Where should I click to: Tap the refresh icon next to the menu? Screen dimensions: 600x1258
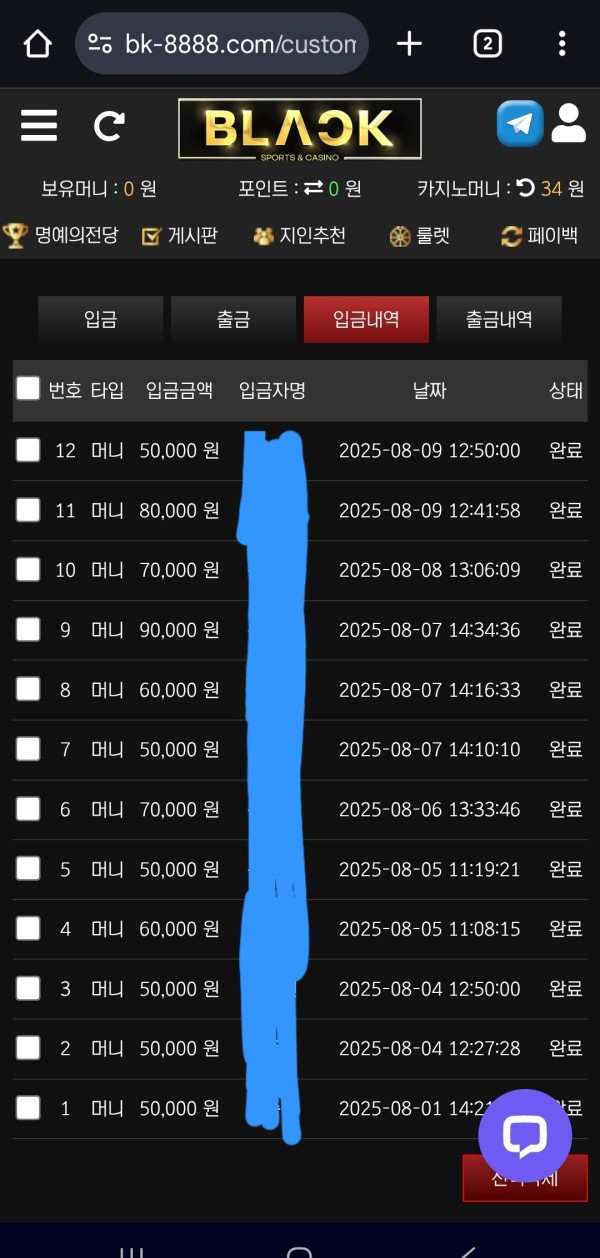109,126
